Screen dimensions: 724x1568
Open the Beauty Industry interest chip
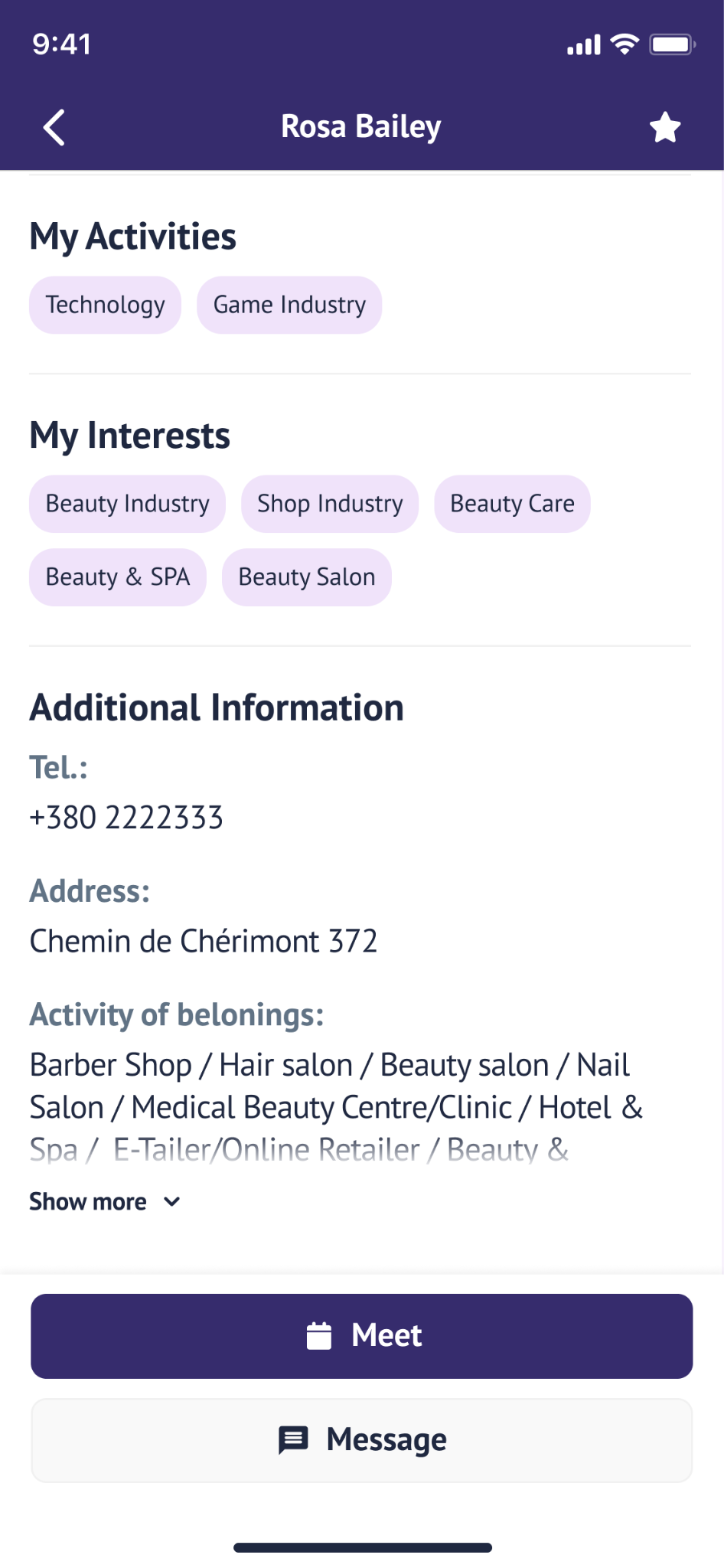pyautogui.click(x=127, y=504)
